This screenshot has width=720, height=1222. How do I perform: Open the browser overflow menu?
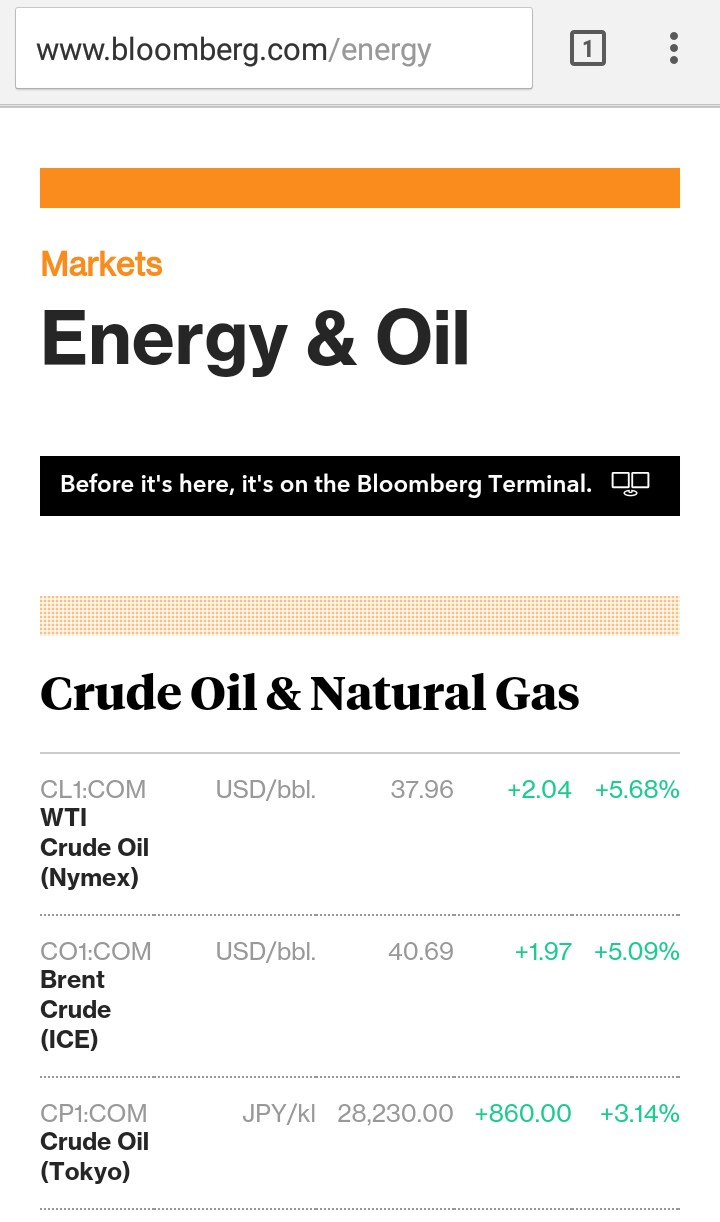coord(674,48)
